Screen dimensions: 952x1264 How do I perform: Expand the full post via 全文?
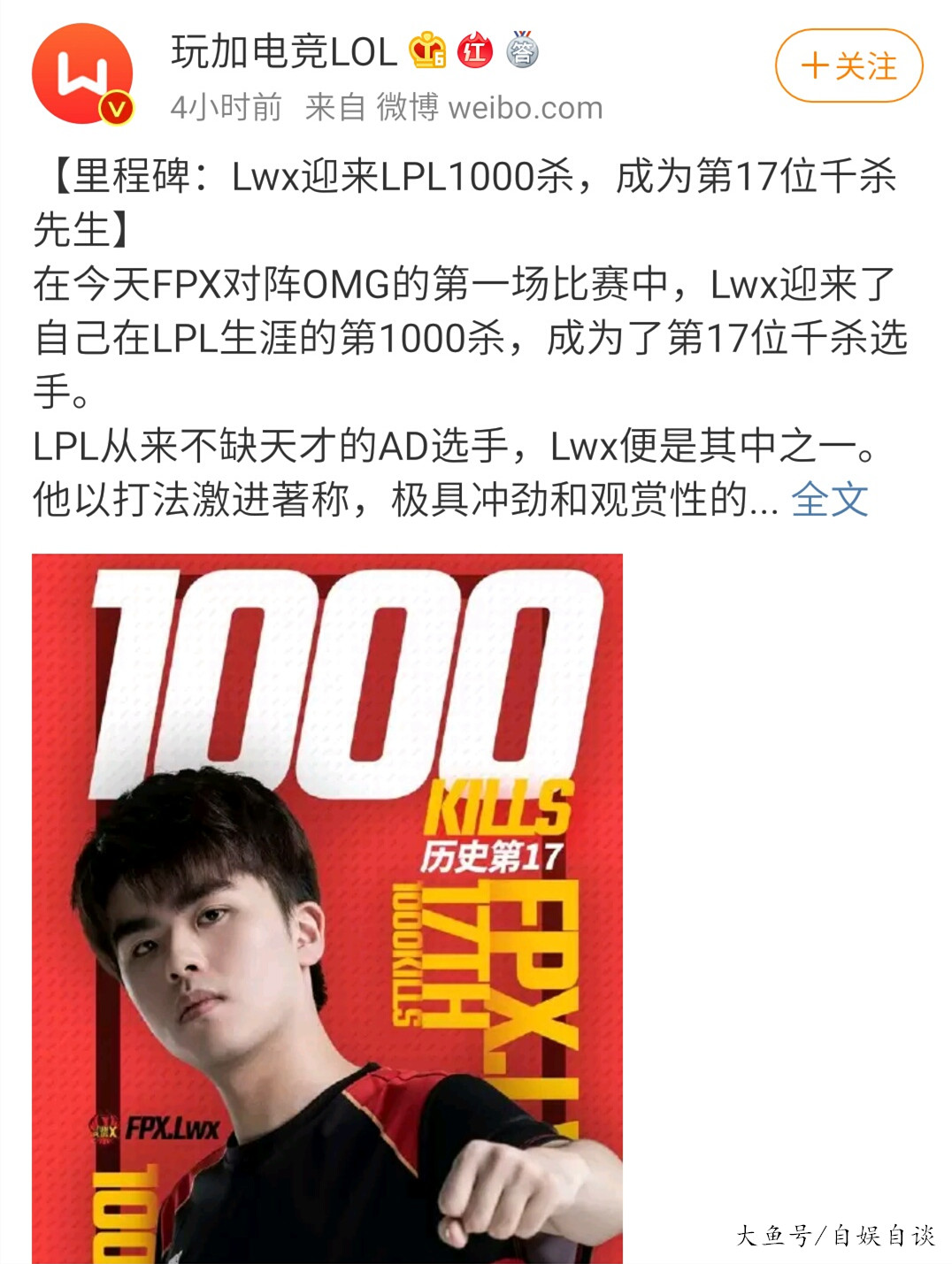coord(829,499)
